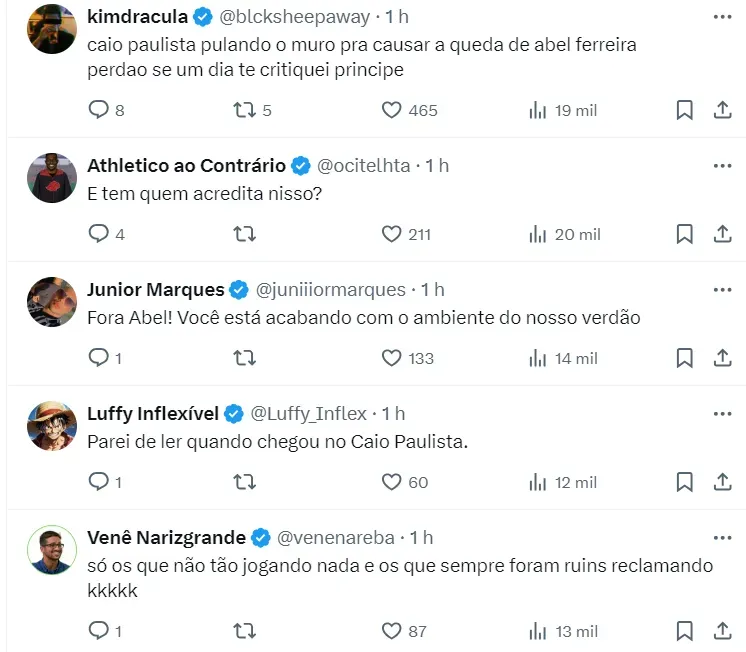Image resolution: width=746 pixels, height=652 pixels.
Task: Retweet Luffy Inflexível's post
Action: coord(244,482)
